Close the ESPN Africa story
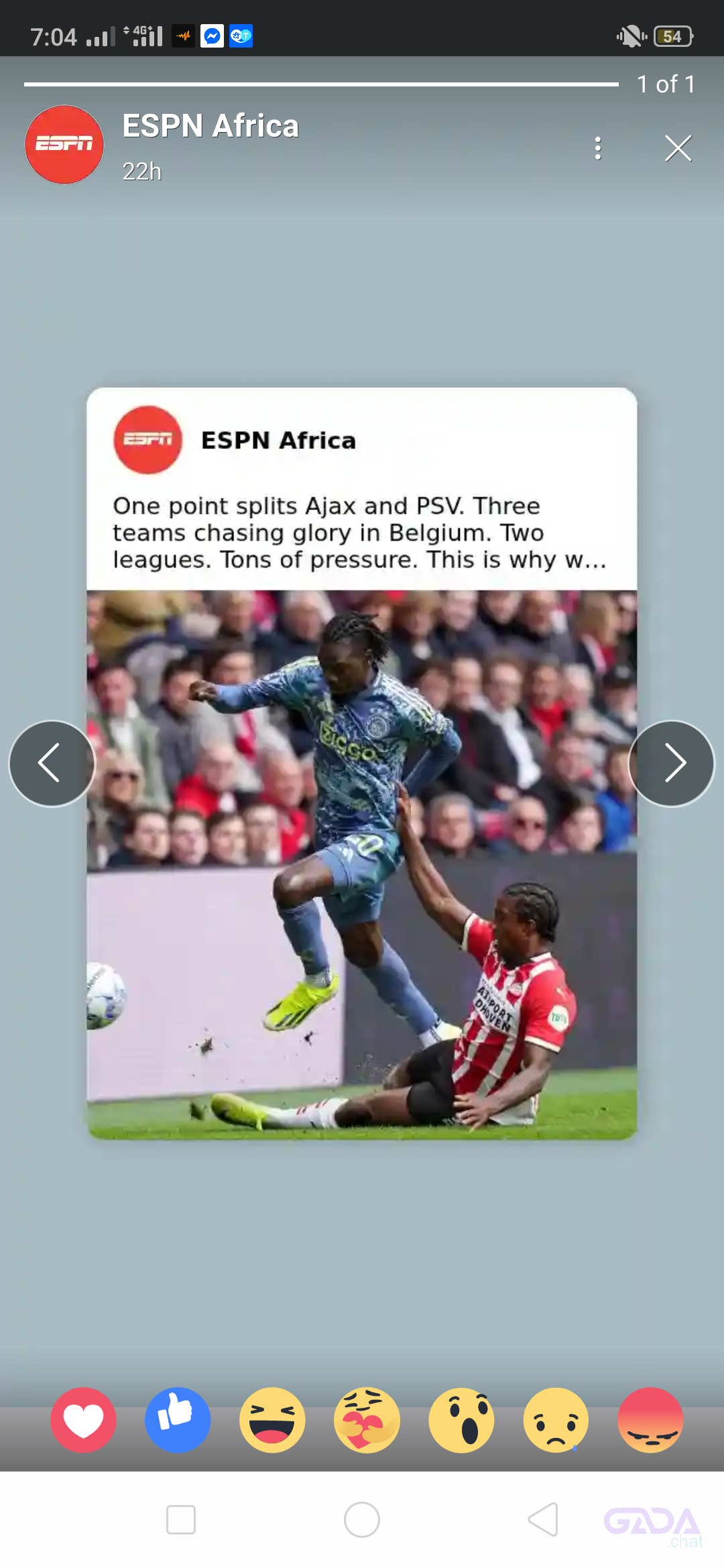724x1568 pixels. [678, 148]
